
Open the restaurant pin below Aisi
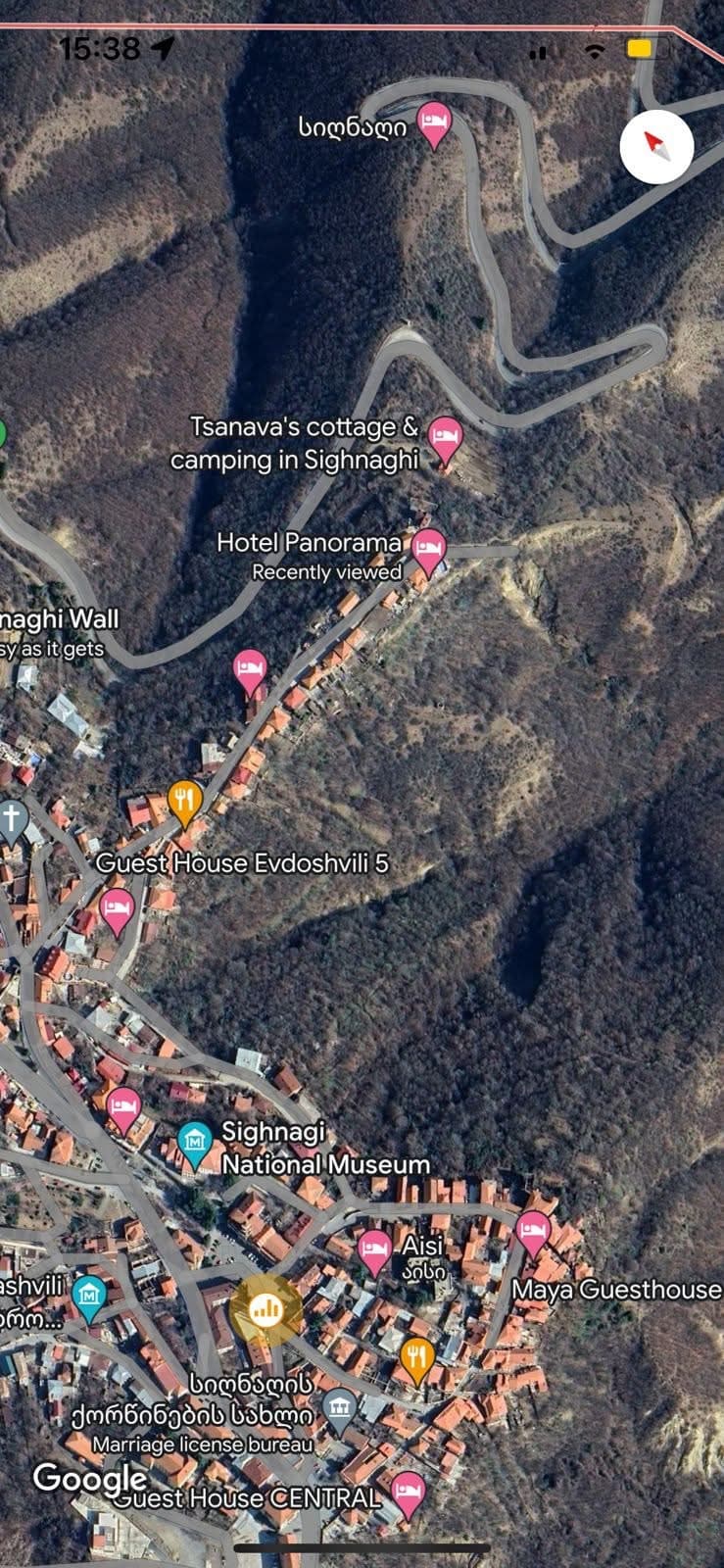tap(417, 1357)
